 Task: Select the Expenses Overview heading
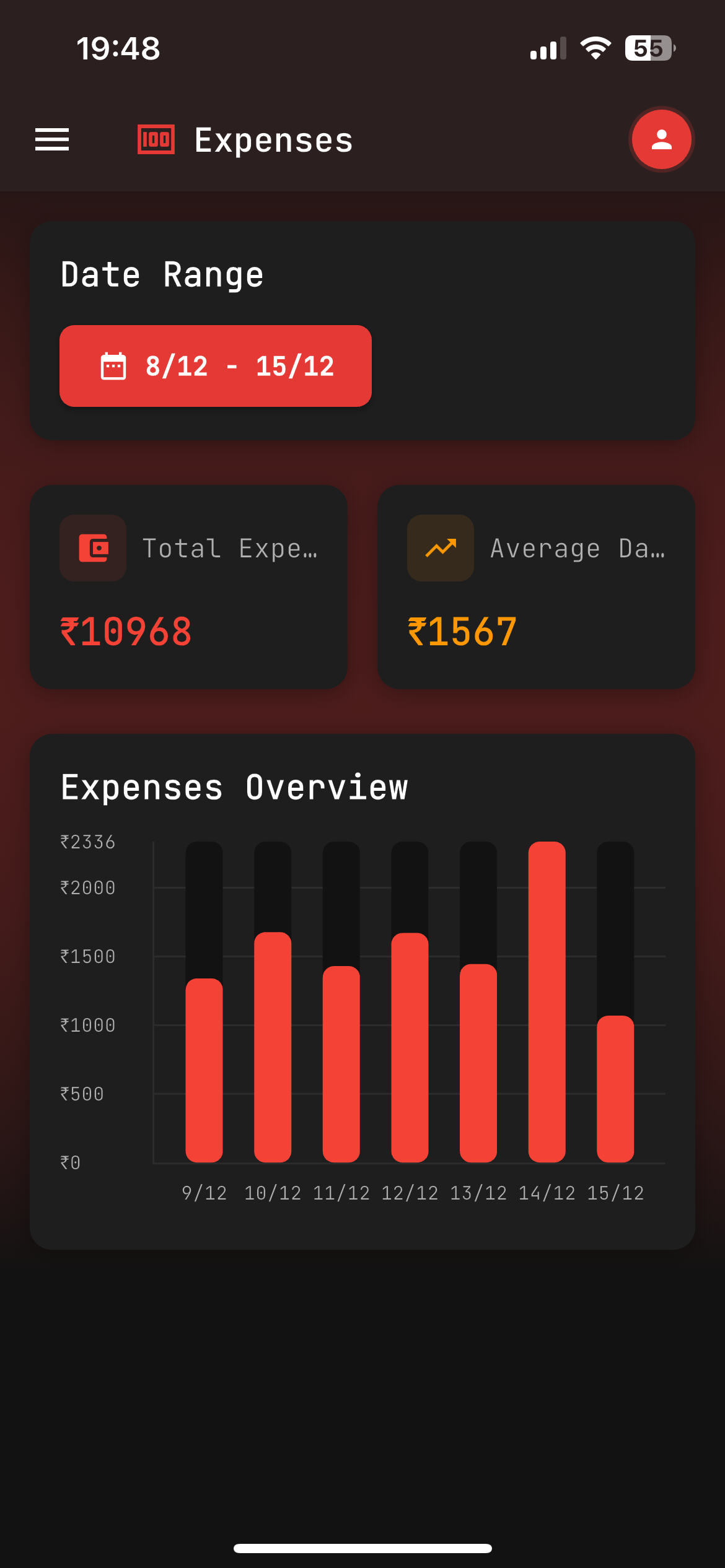coord(234,787)
